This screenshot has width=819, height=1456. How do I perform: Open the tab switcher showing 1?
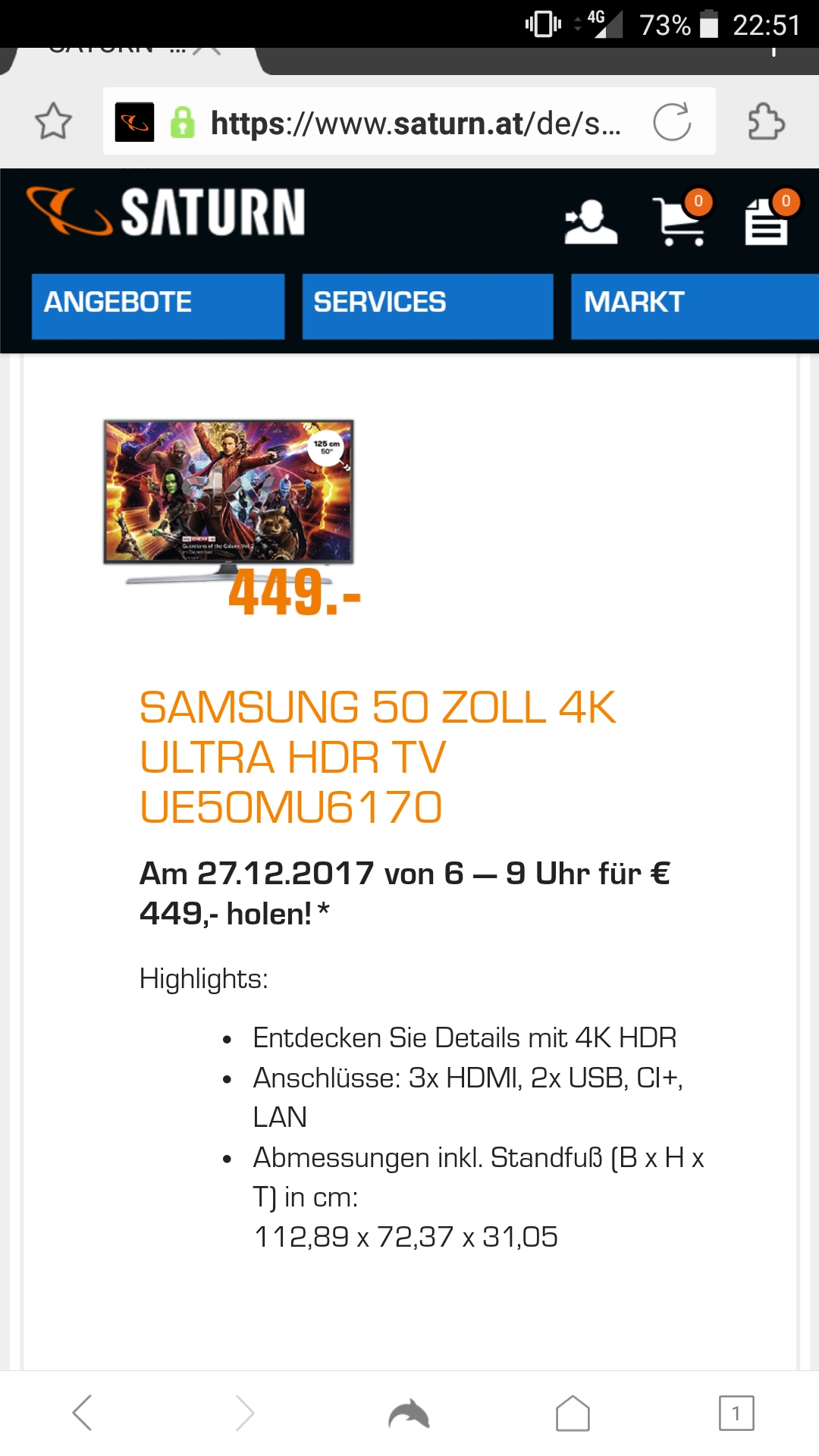736,1413
